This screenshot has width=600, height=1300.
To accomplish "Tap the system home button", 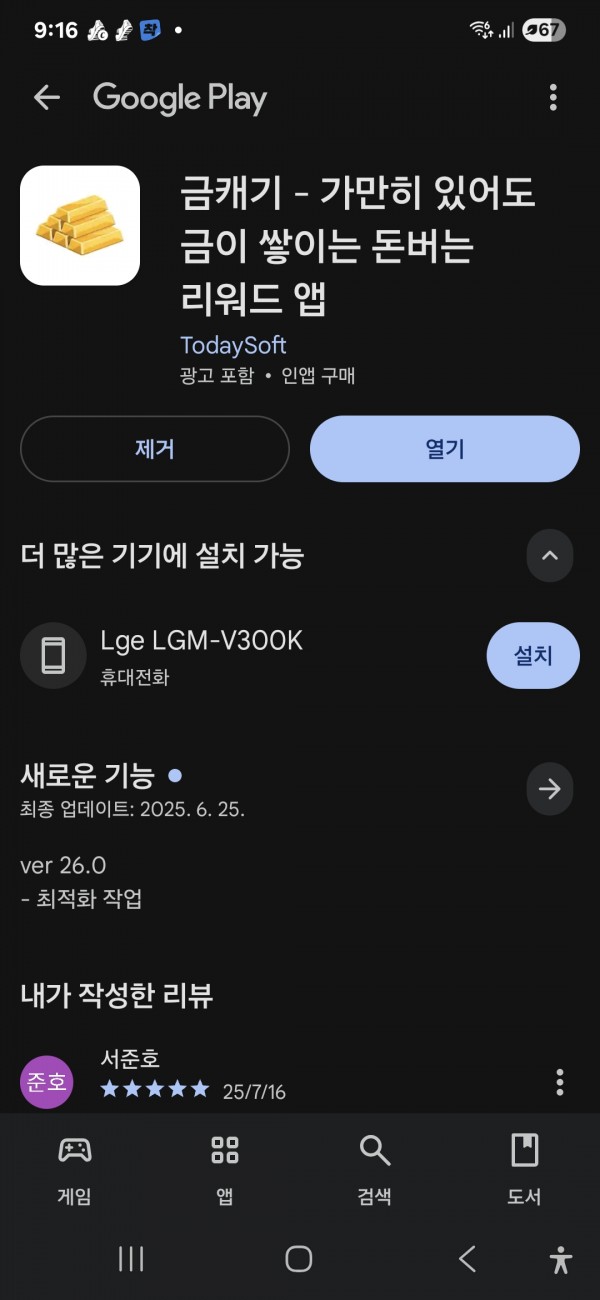I will (x=299, y=1258).
